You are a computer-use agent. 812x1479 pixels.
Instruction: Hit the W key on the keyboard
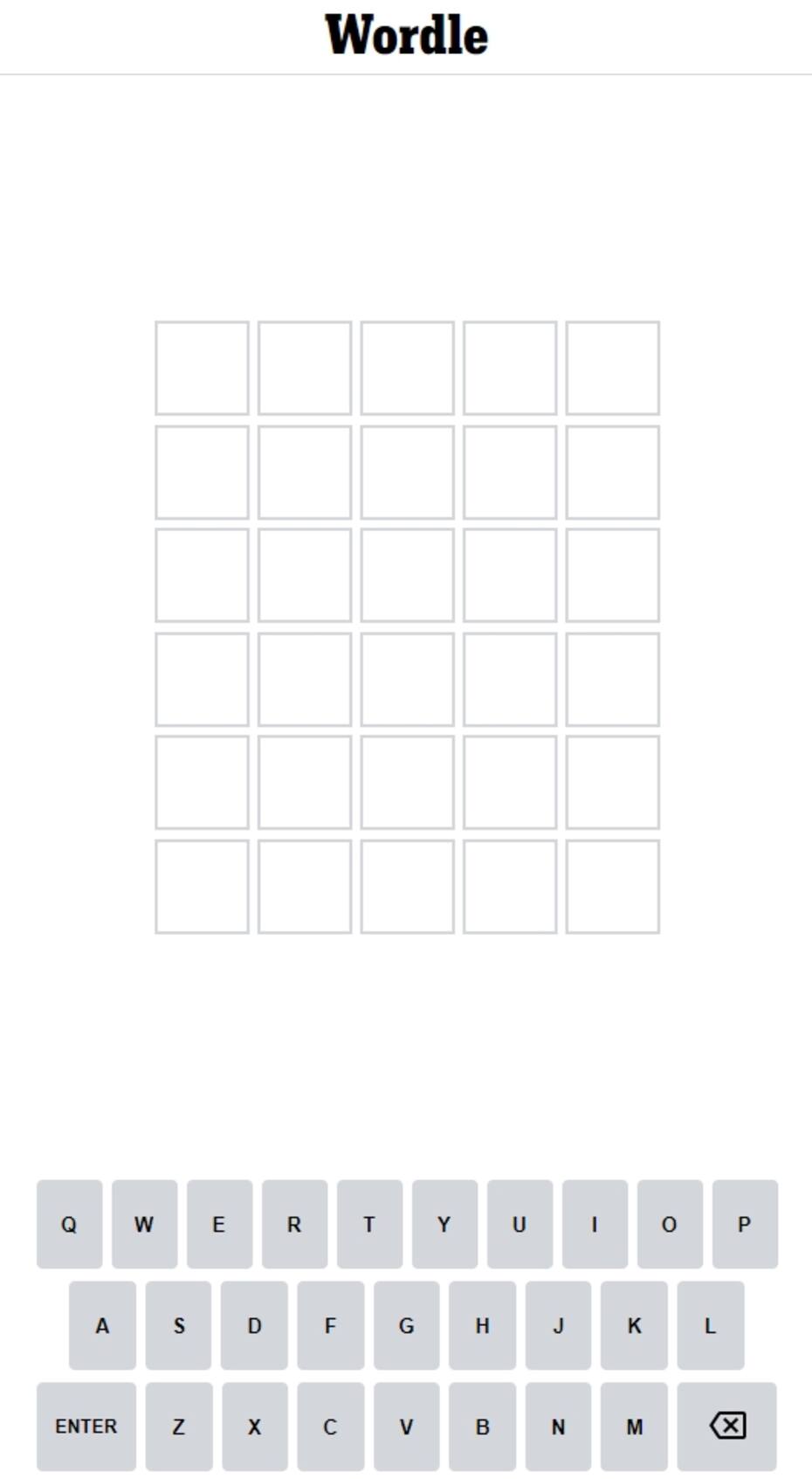click(x=144, y=1224)
